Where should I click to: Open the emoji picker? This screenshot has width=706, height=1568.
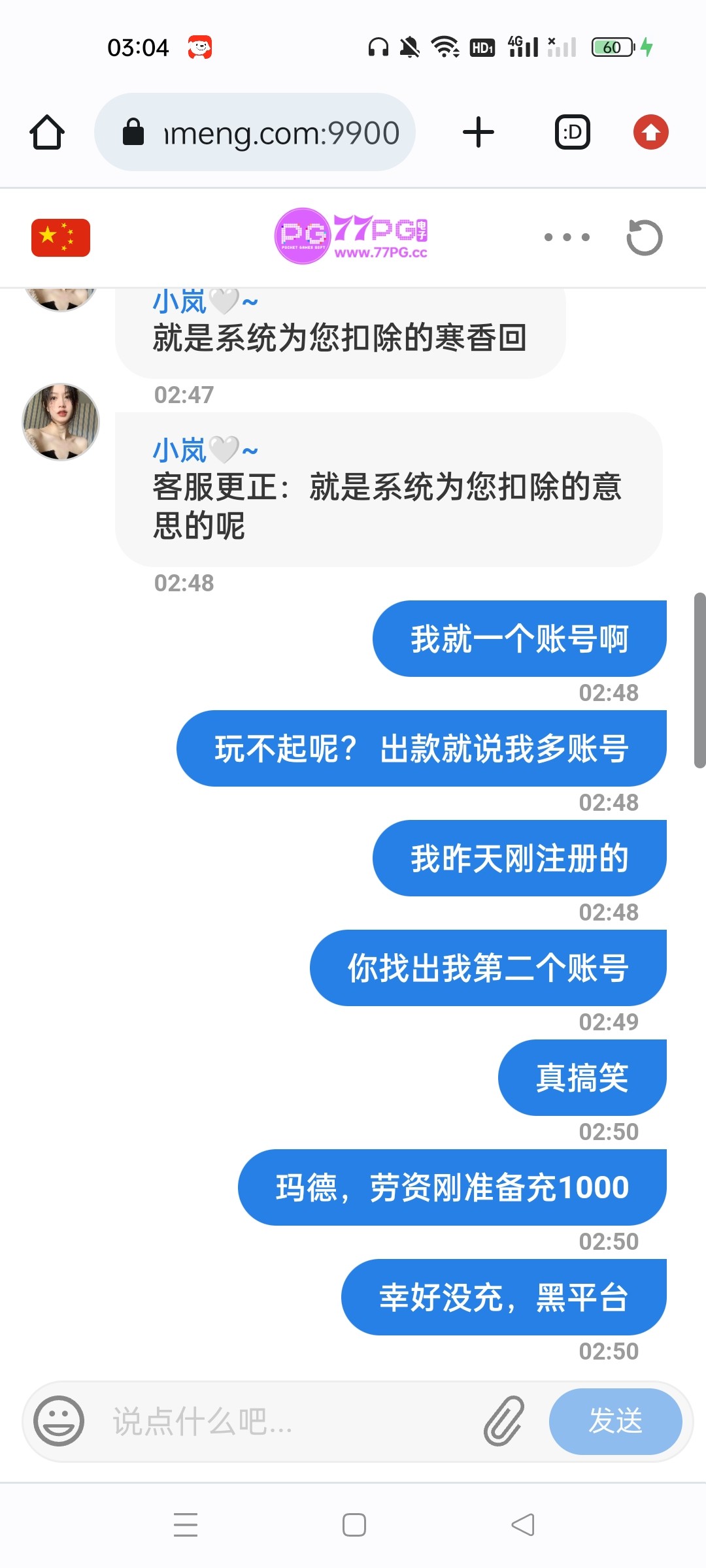[x=59, y=1421]
